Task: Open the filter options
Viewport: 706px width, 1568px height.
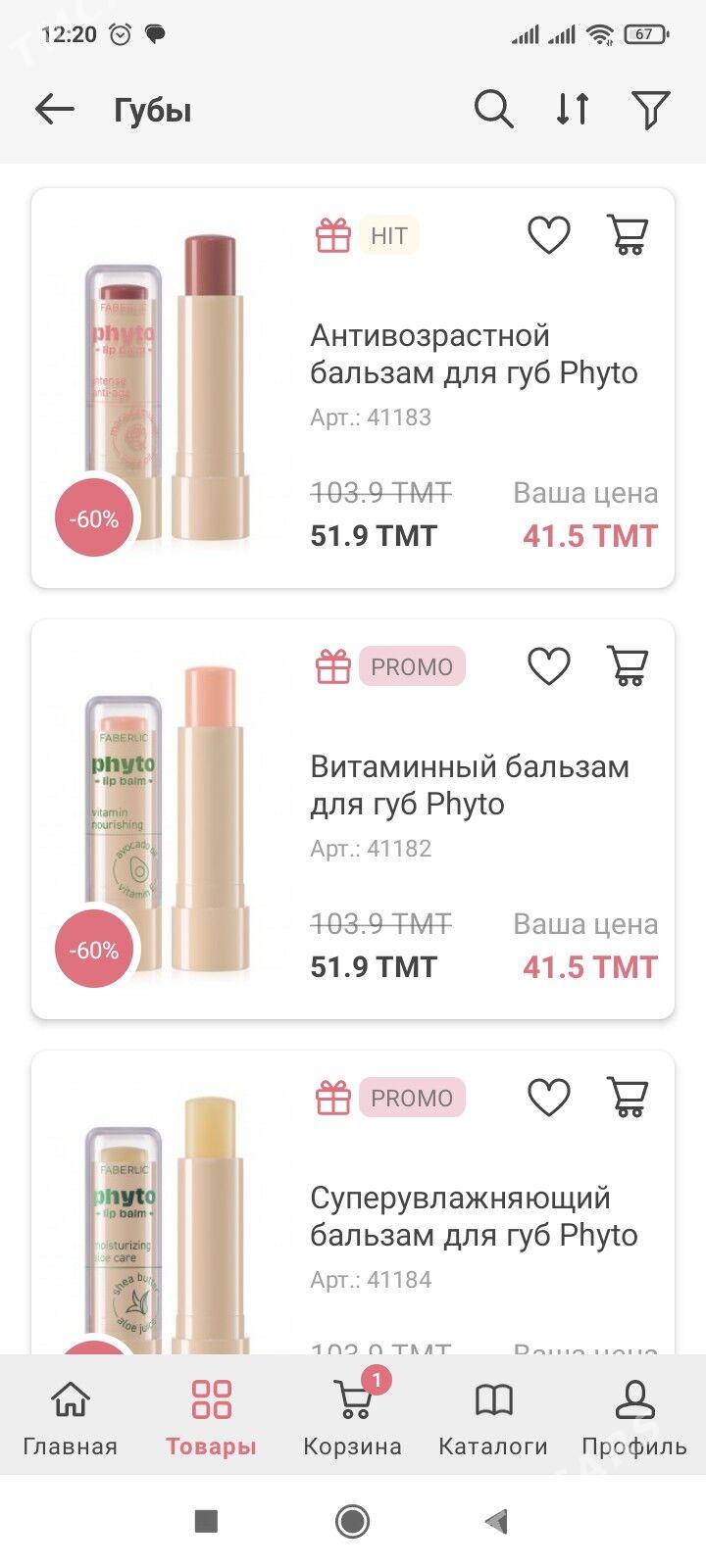Action: click(x=650, y=109)
